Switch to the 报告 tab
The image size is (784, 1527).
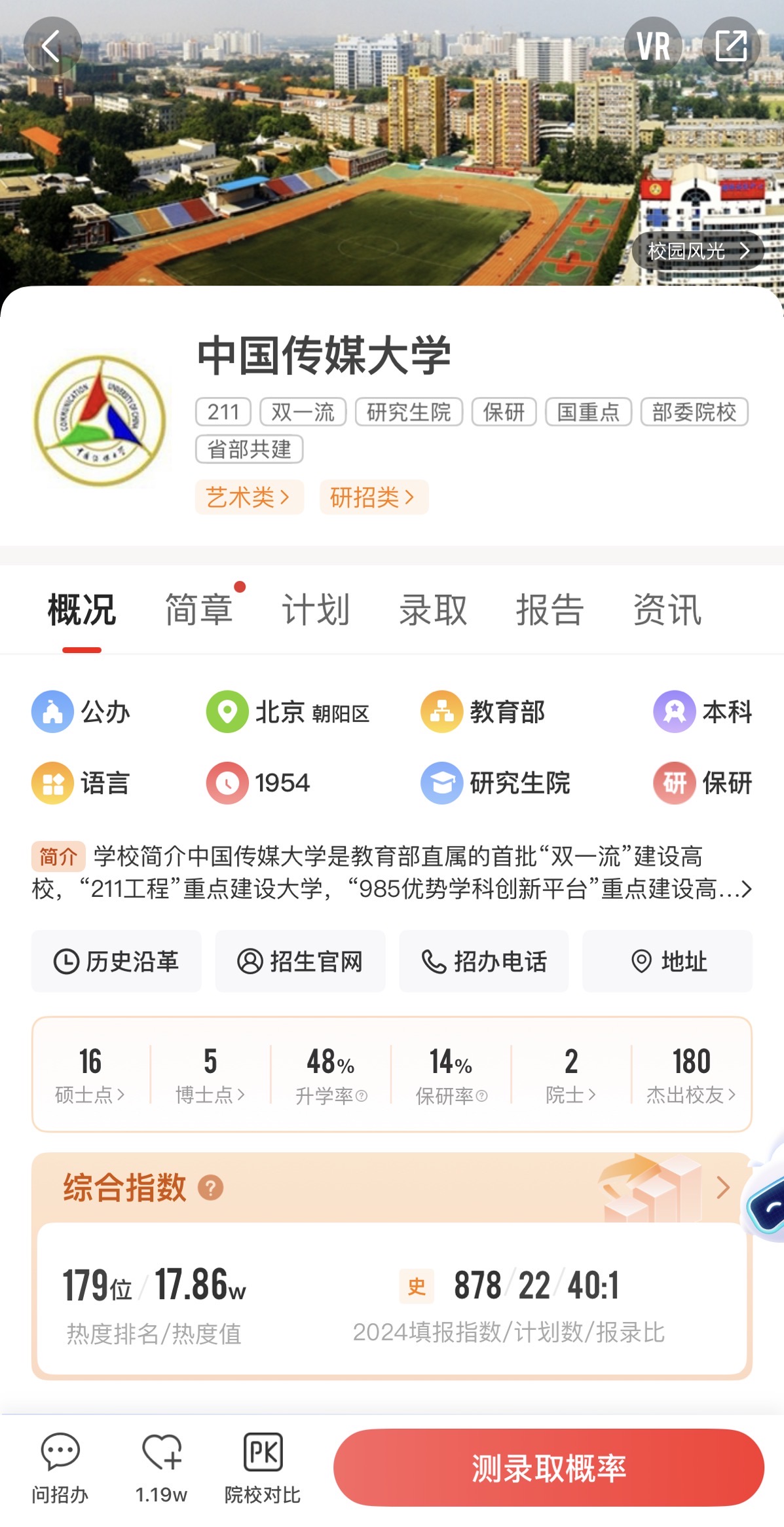550,610
